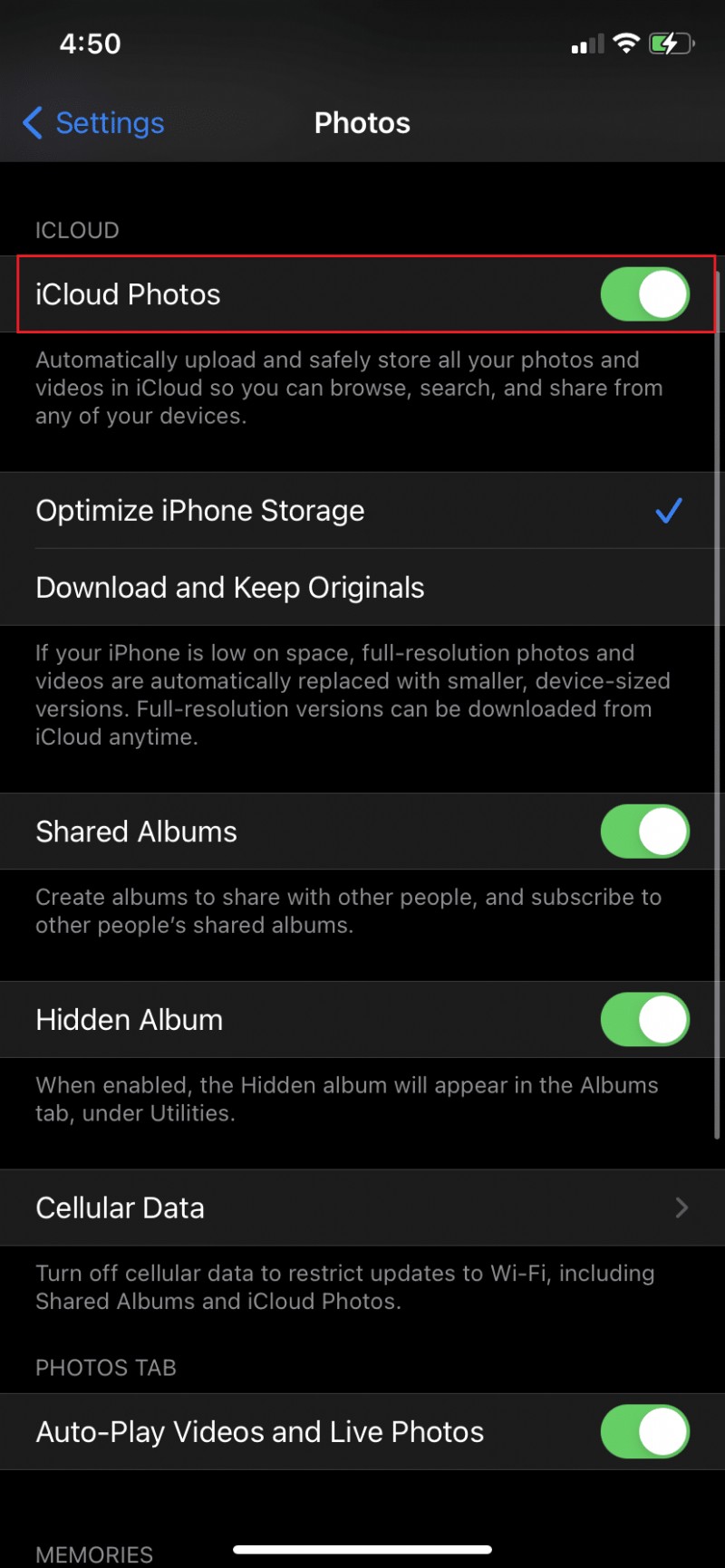
Task: Tap the Shared Albums switch knob
Action: (662, 831)
